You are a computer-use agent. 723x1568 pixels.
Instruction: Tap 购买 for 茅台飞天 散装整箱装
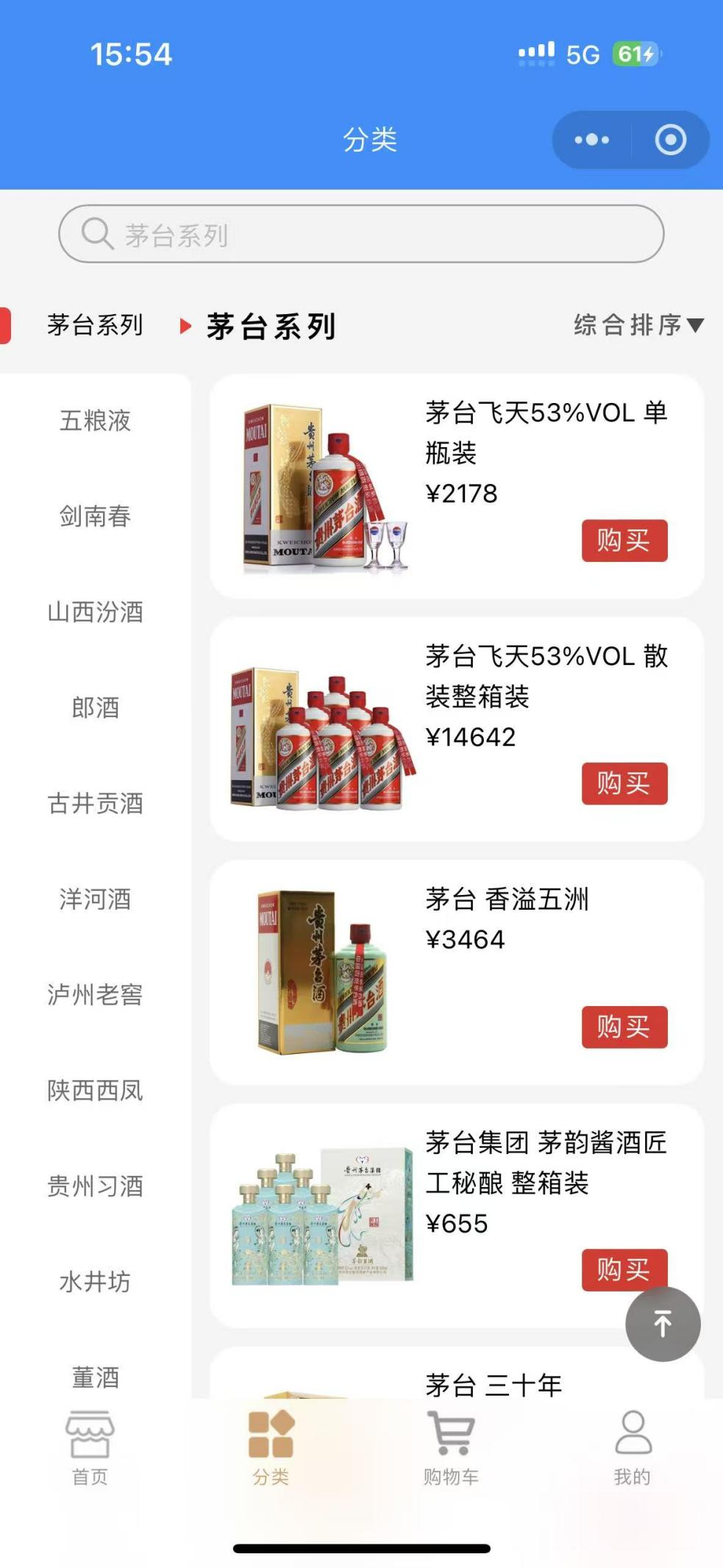(x=624, y=783)
